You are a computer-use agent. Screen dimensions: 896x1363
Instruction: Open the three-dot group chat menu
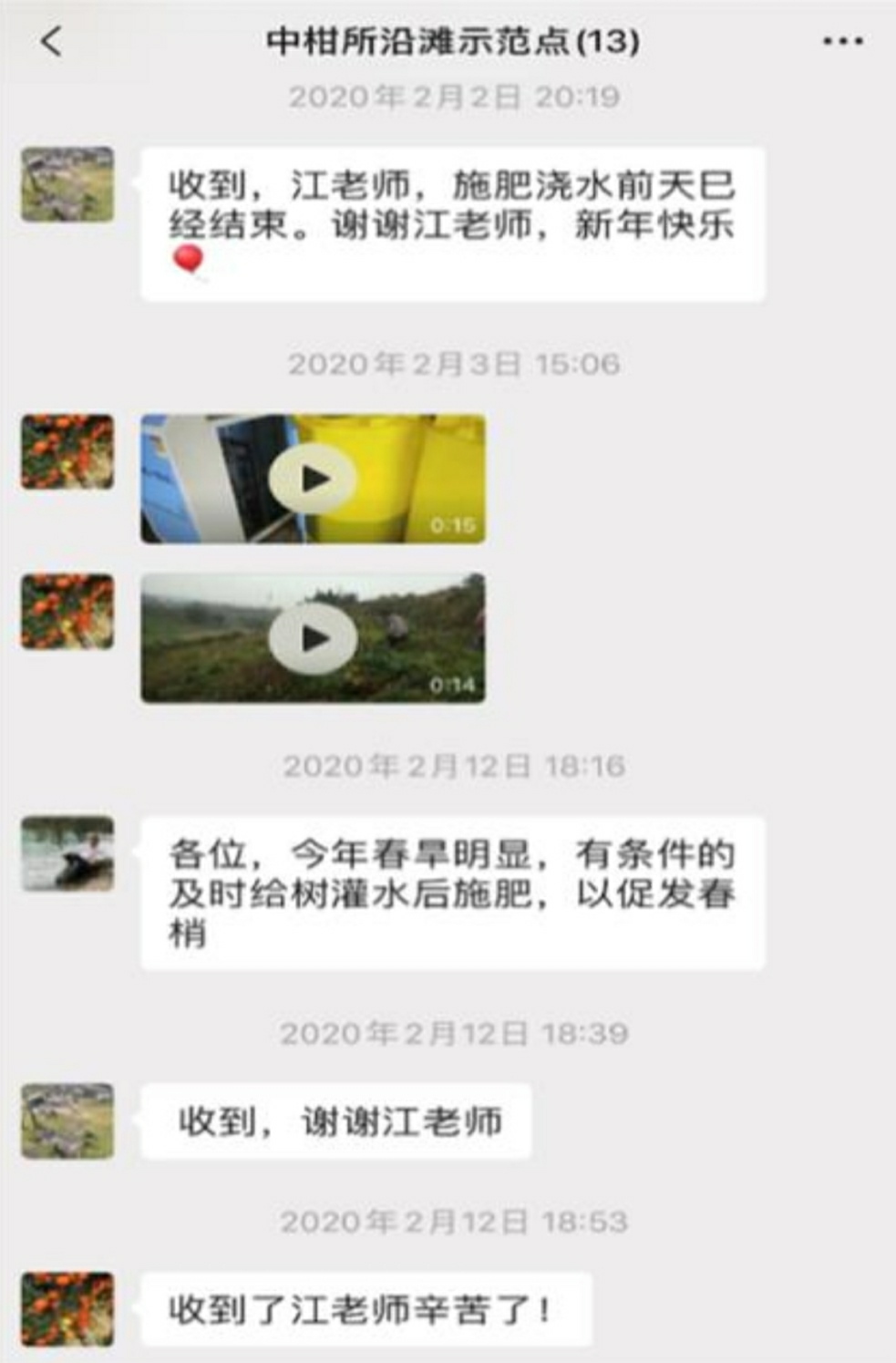click(842, 41)
